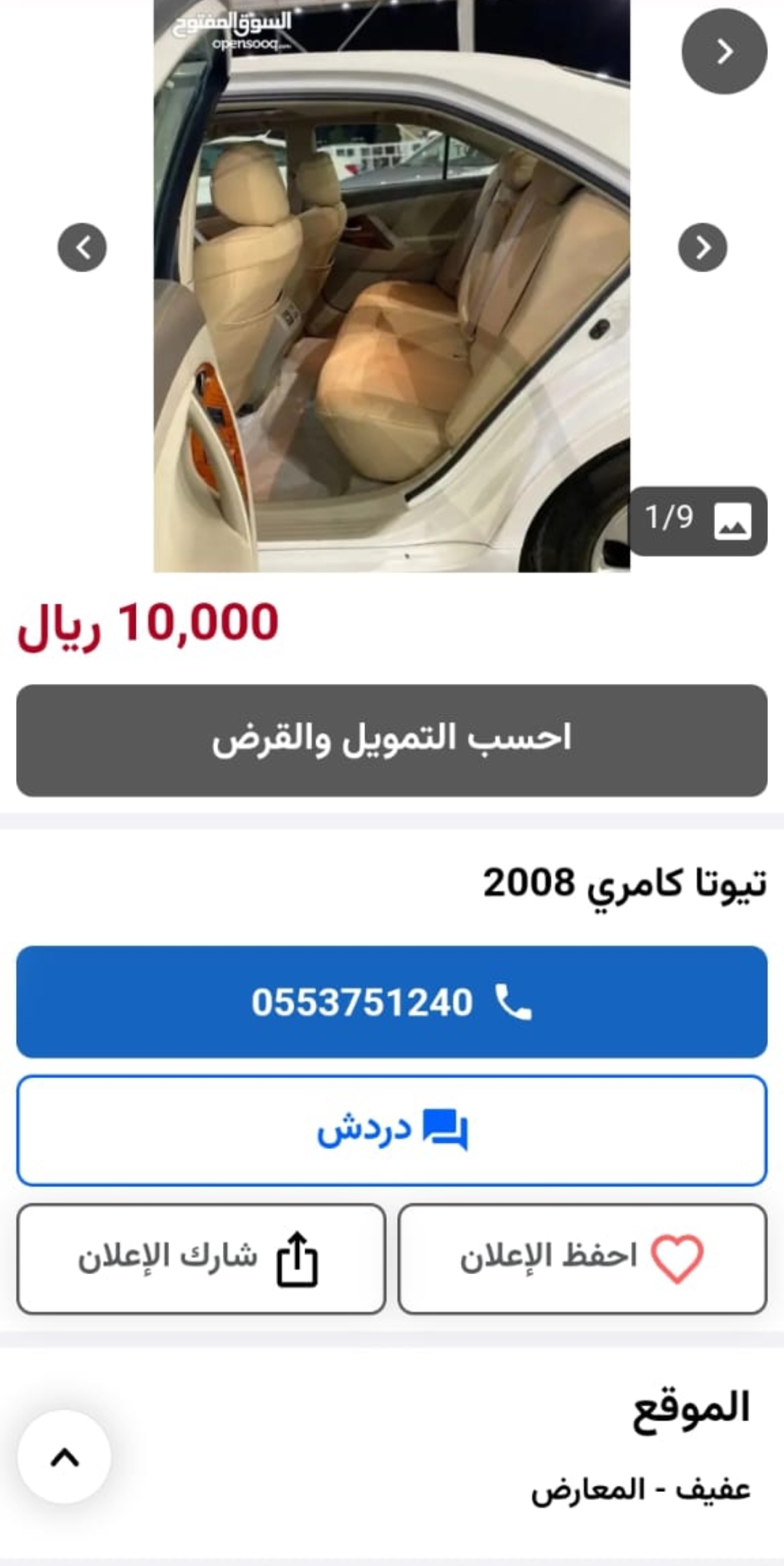Call the seller at 0553751240

tap(392, 1002)
